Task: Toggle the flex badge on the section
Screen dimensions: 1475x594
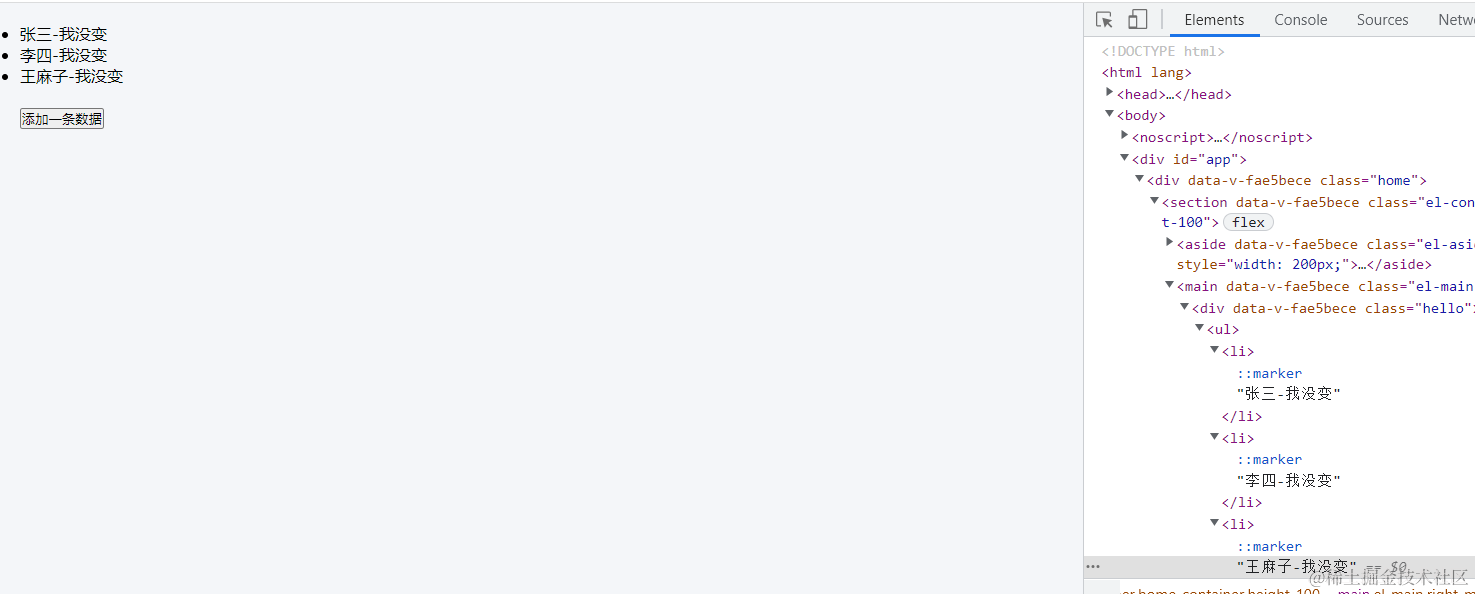Action: point(1248,223)
